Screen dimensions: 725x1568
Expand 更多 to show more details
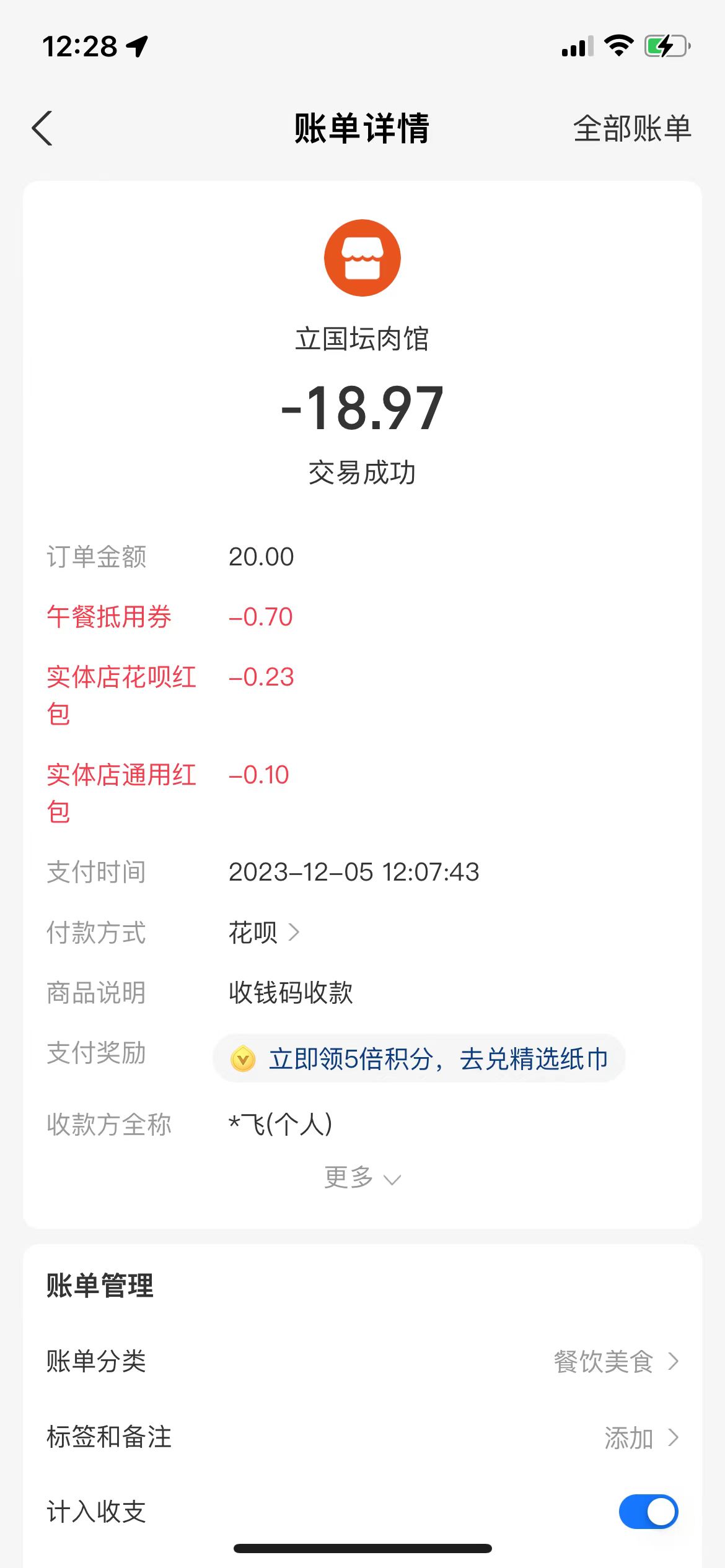tap(362, 1178)
